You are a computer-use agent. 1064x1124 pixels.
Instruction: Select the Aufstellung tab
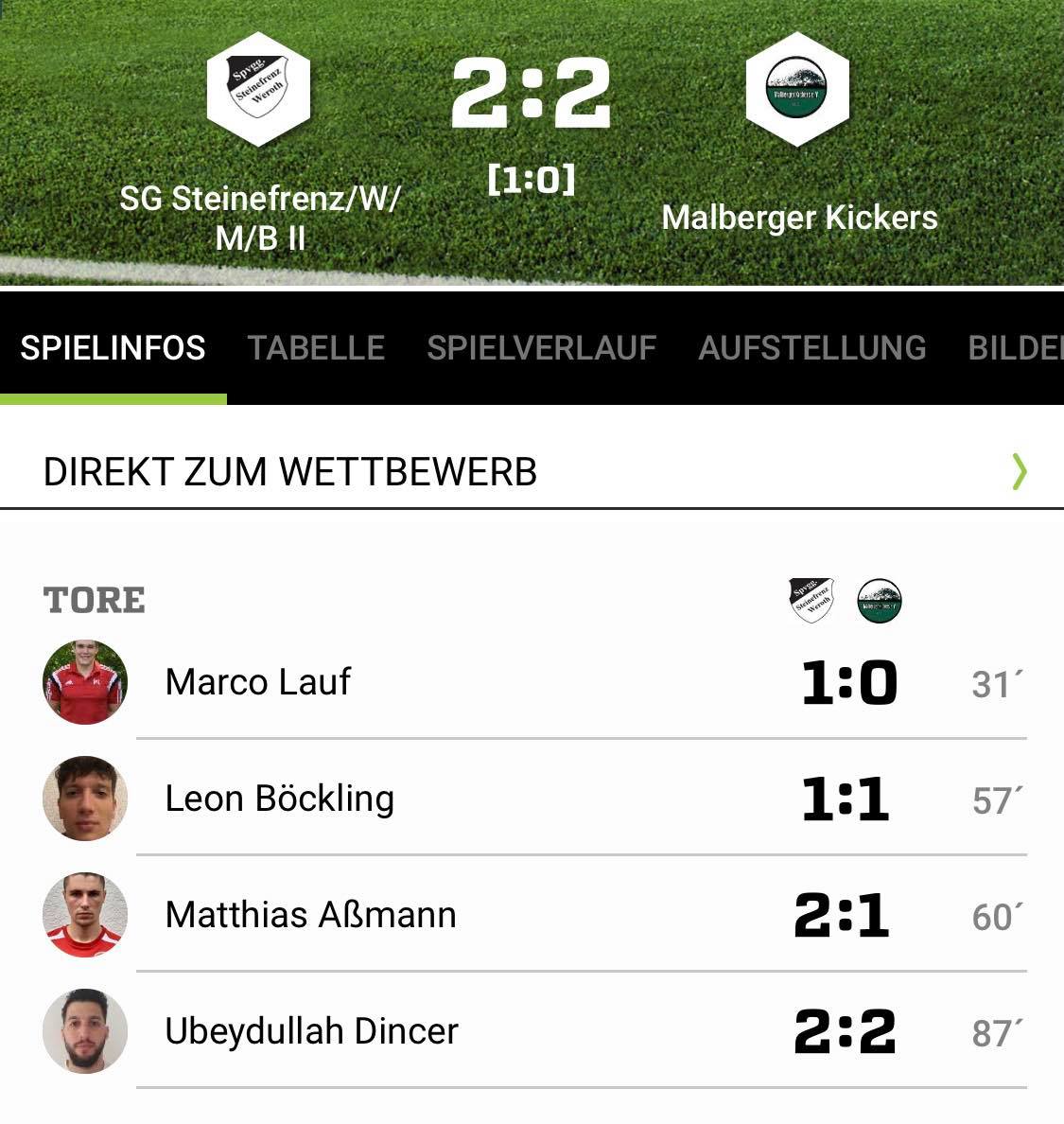(x=811, y=348)
